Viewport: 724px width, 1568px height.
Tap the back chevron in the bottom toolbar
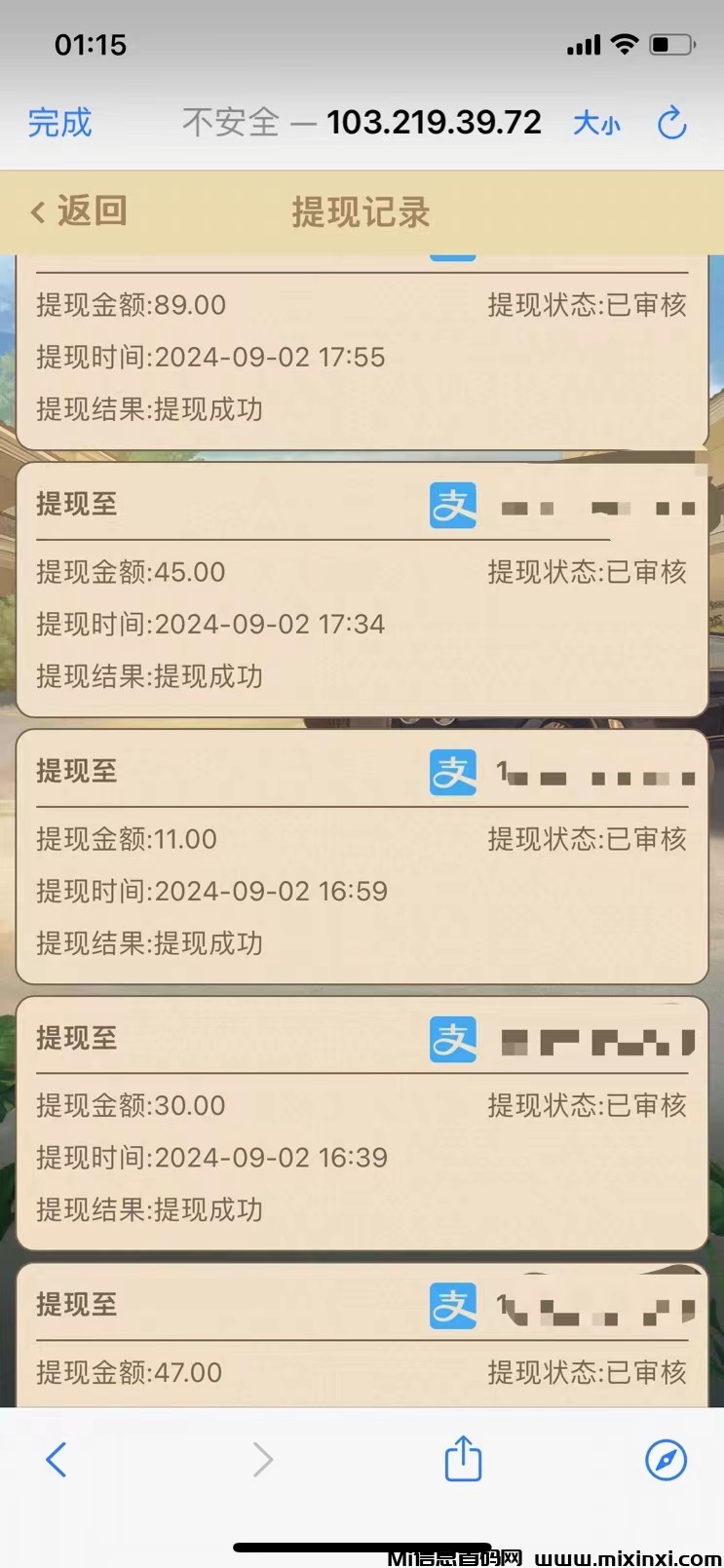point(57,1459)
